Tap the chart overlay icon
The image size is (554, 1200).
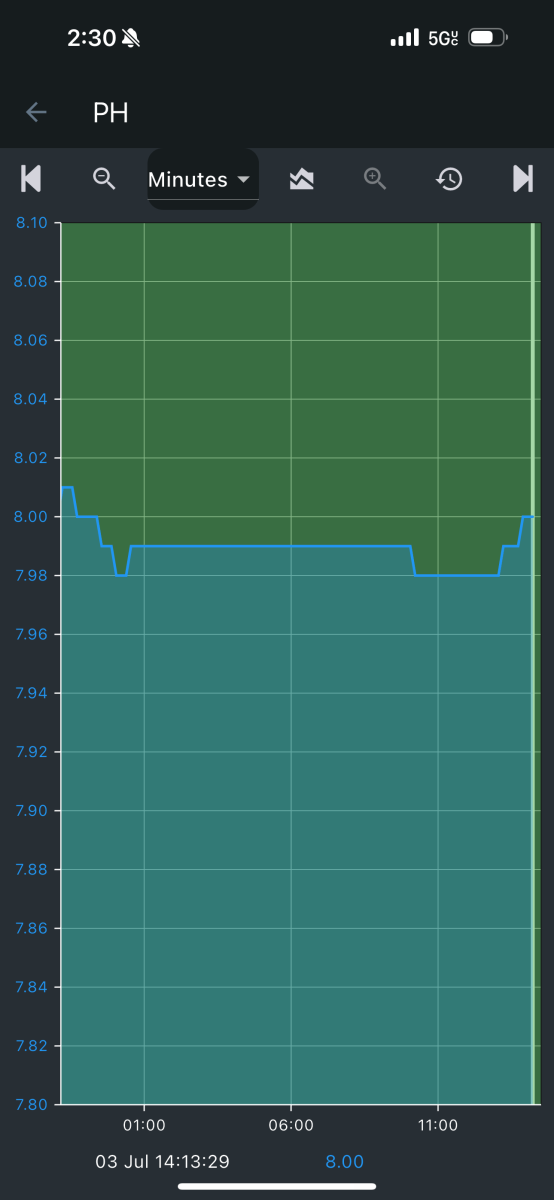[x=301, y=179]
